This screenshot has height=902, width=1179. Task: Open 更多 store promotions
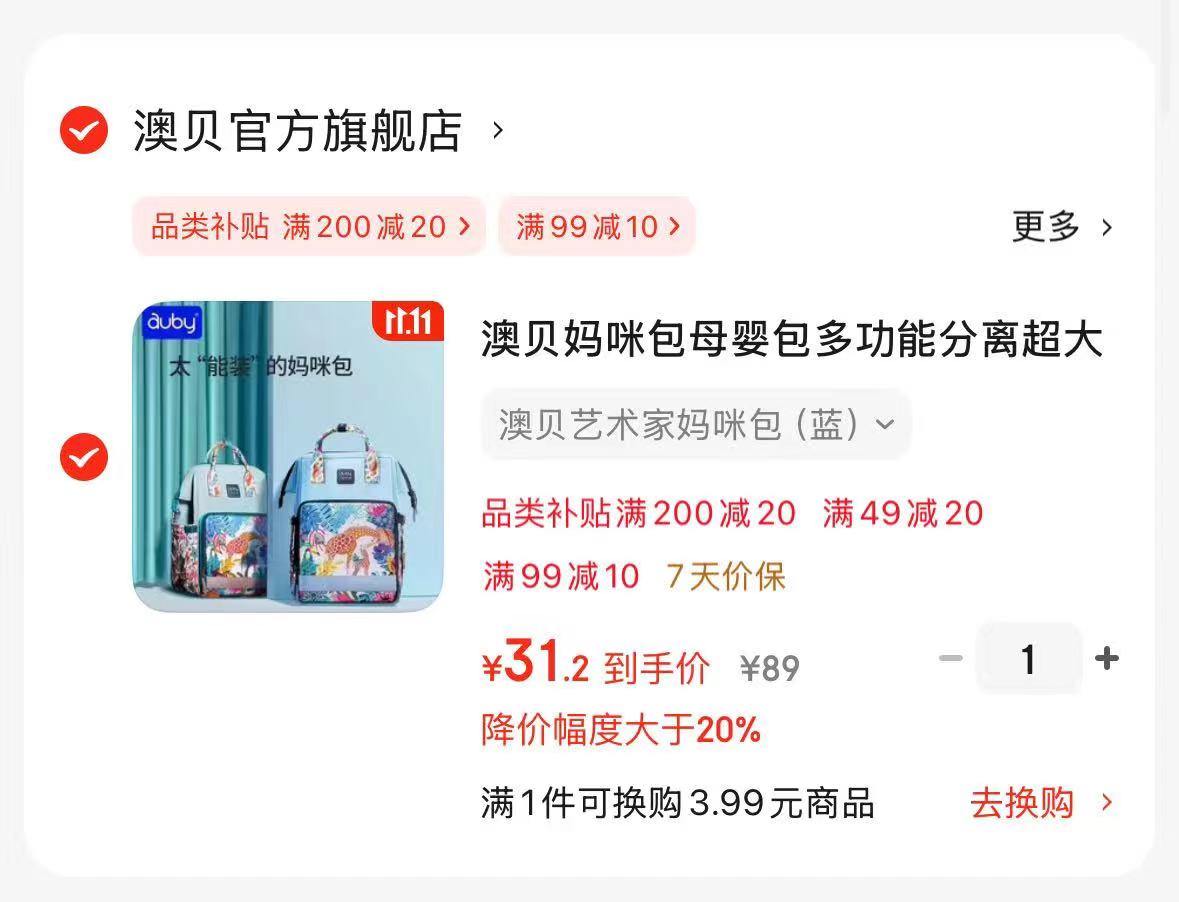point(1061,227)
